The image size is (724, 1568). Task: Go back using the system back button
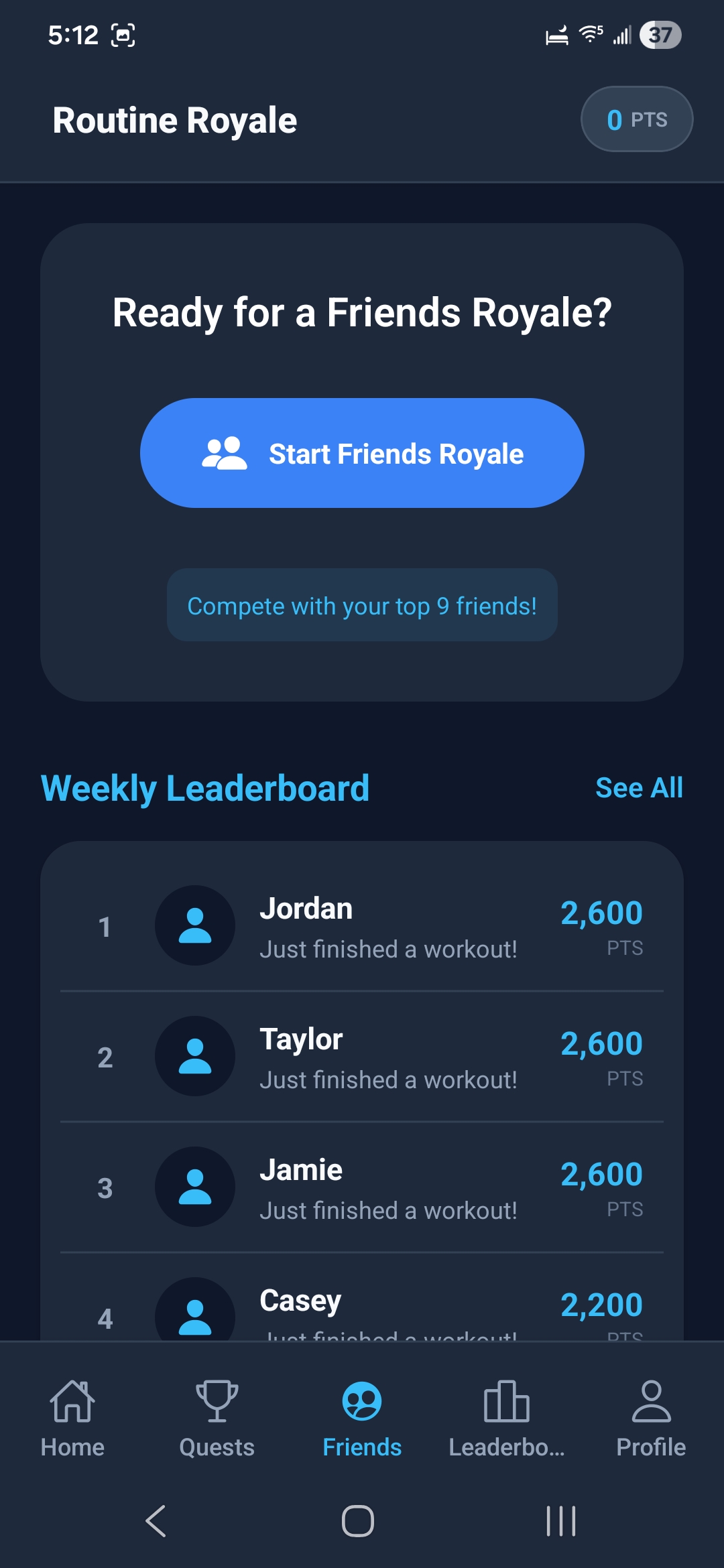click(x=156, y=1520)
